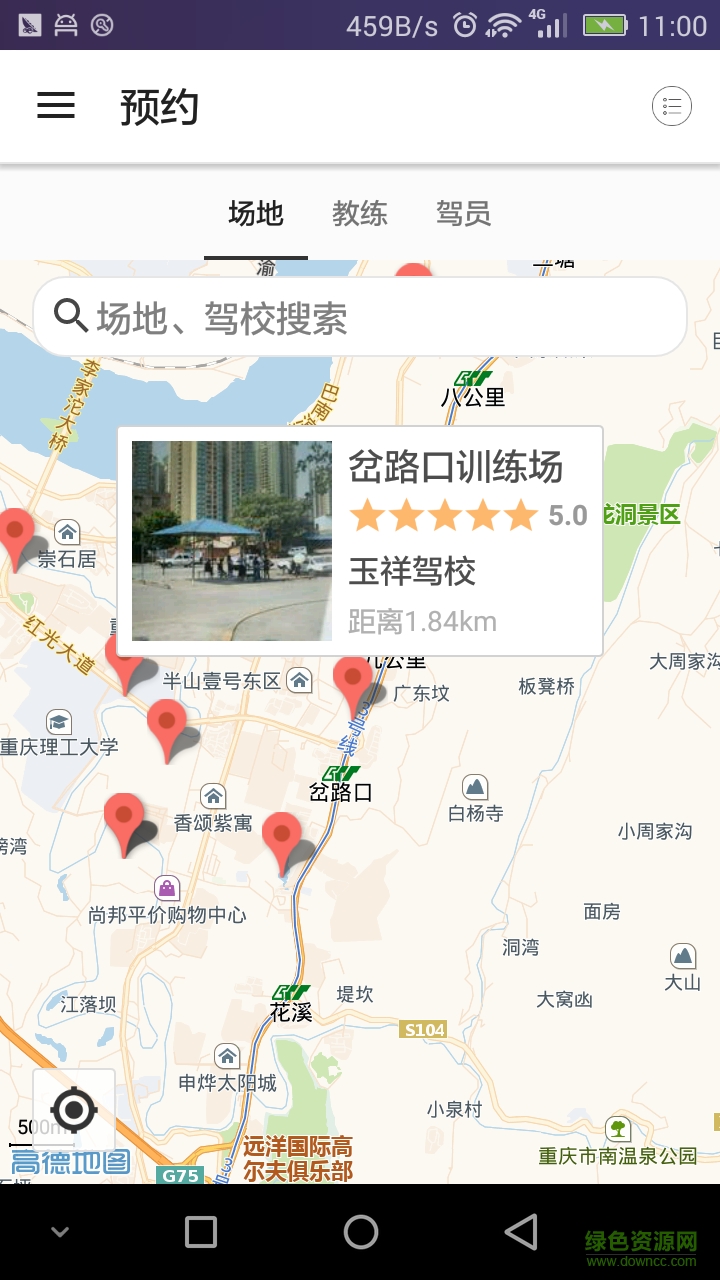This screenshot has height=1280, width=720.
Task: Select the red marker near 崇石居
Action: 16,530
